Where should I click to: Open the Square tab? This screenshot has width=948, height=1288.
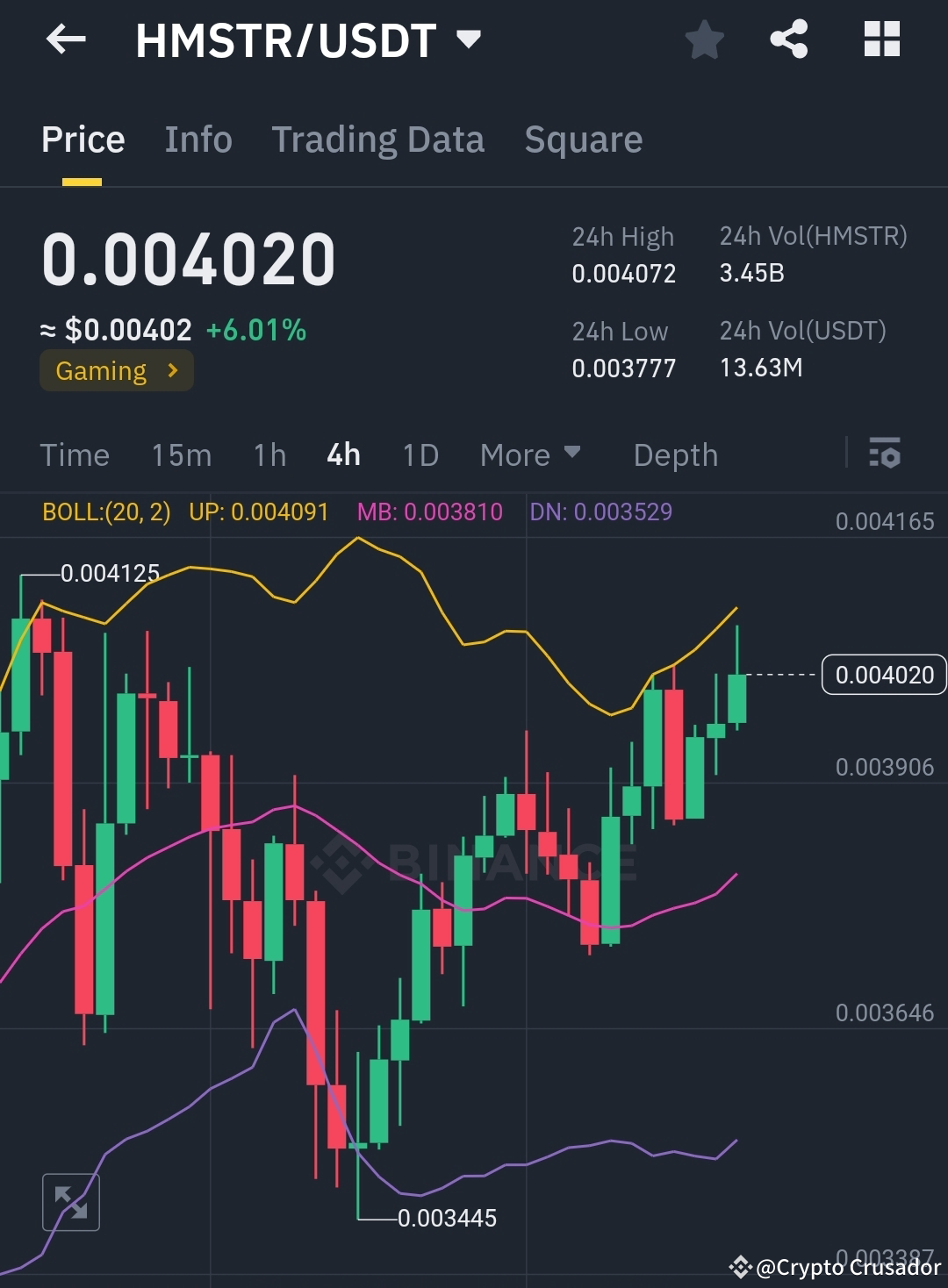click(583, 140)
